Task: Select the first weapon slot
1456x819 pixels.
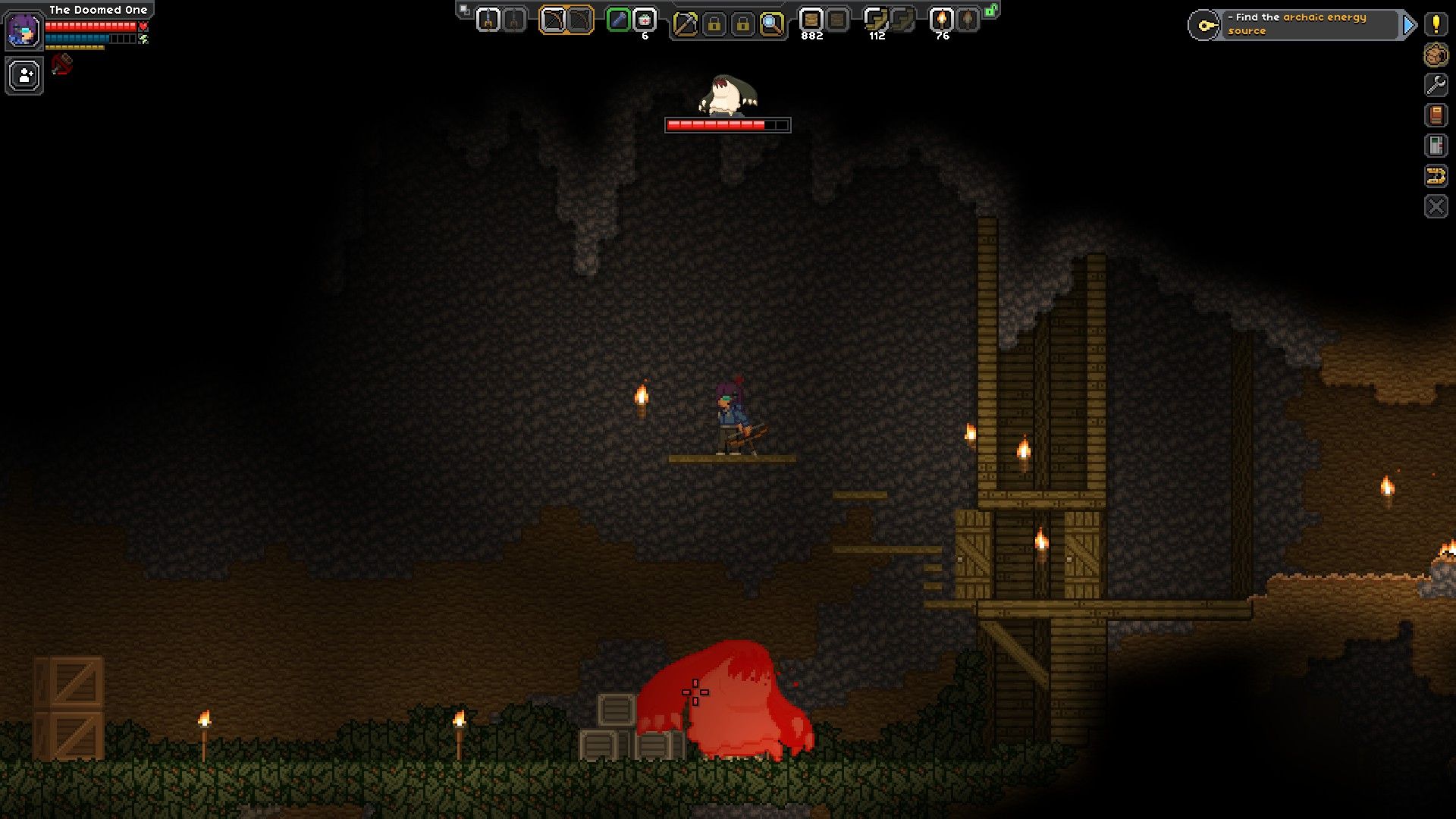Action: click(488, 20)
